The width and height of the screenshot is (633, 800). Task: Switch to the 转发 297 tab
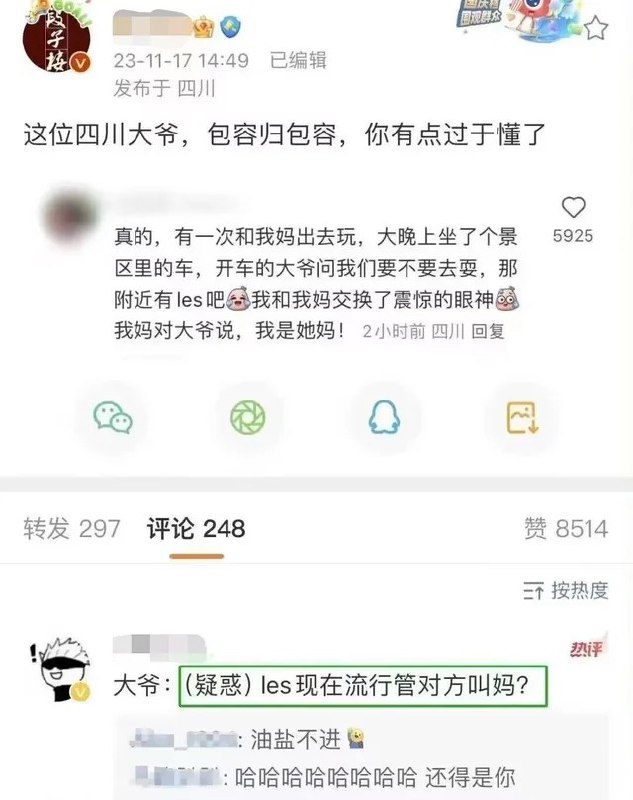[x=72, y=528]
